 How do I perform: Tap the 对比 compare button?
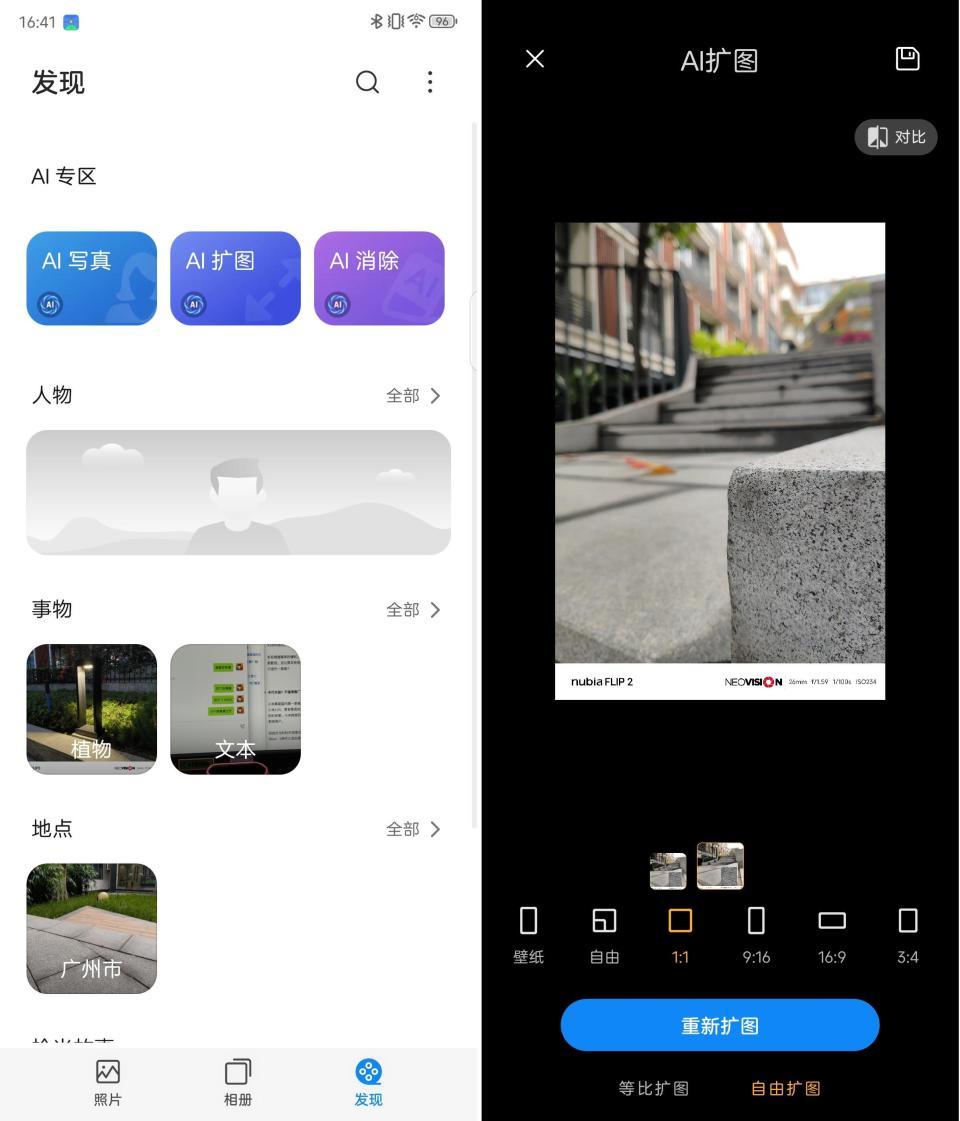coord(896,137)
